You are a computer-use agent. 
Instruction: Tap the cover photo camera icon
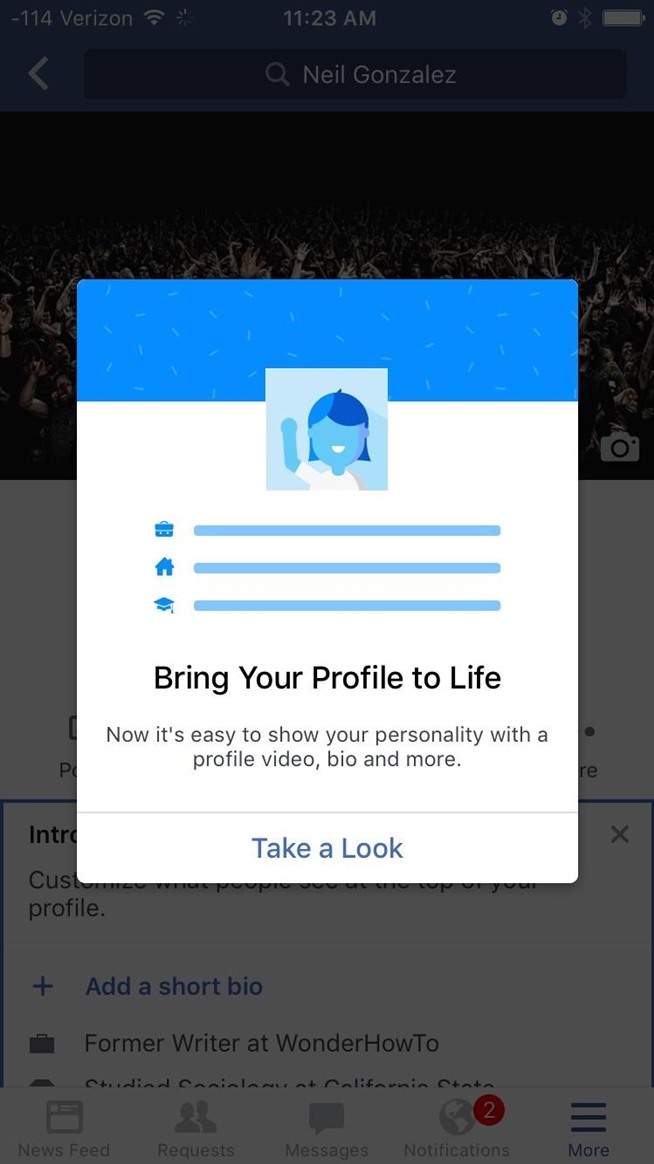point(619,447)
